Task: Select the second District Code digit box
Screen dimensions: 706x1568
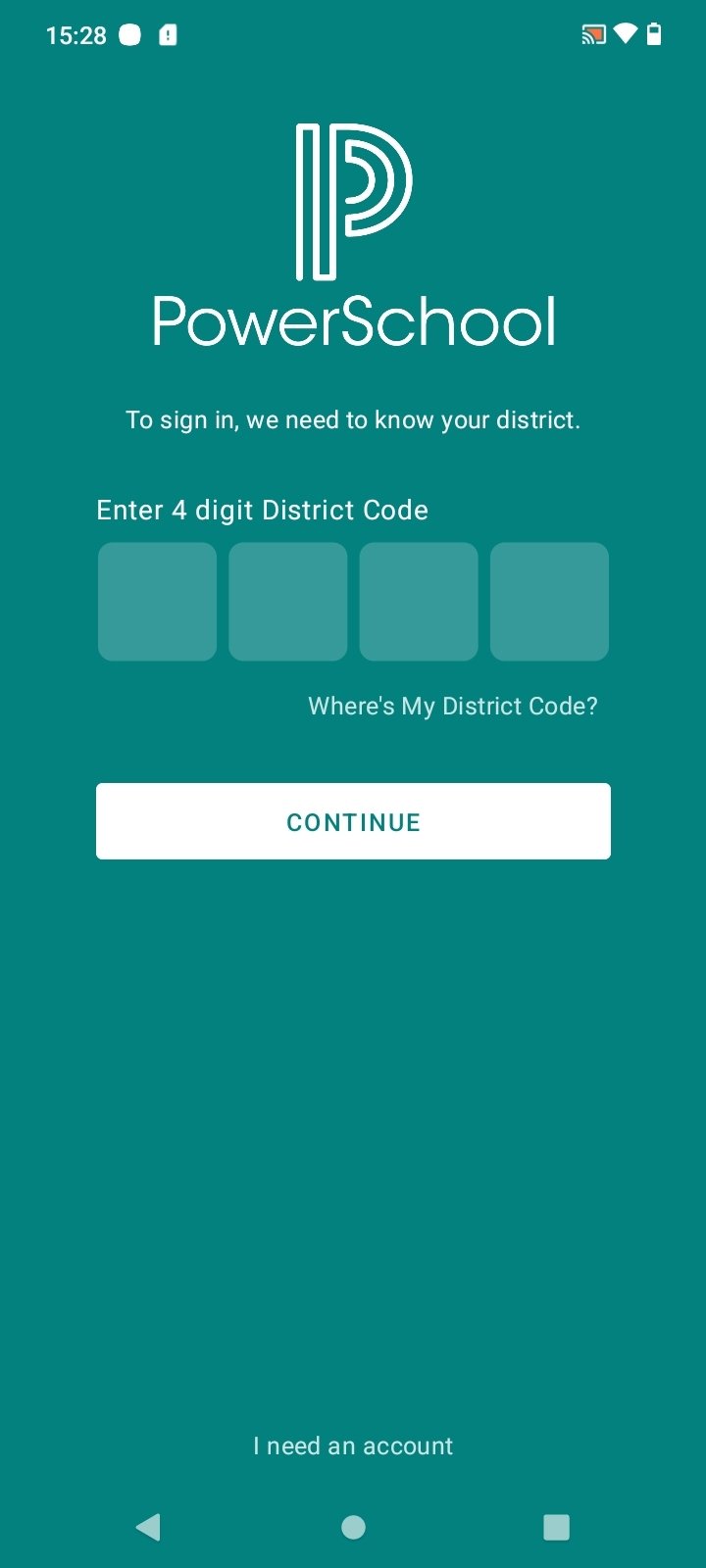Action: pos(288,602)
